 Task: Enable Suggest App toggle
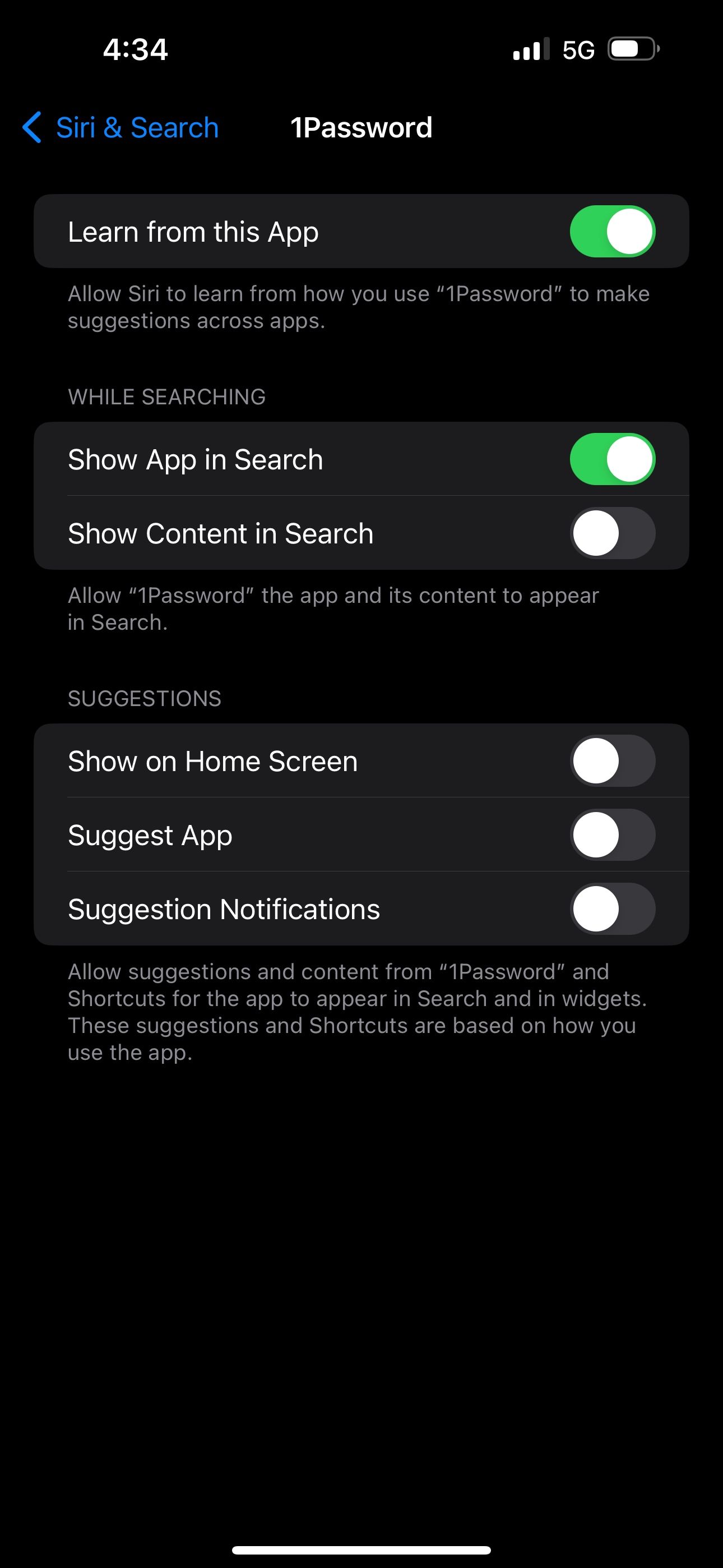coord(612,835)
